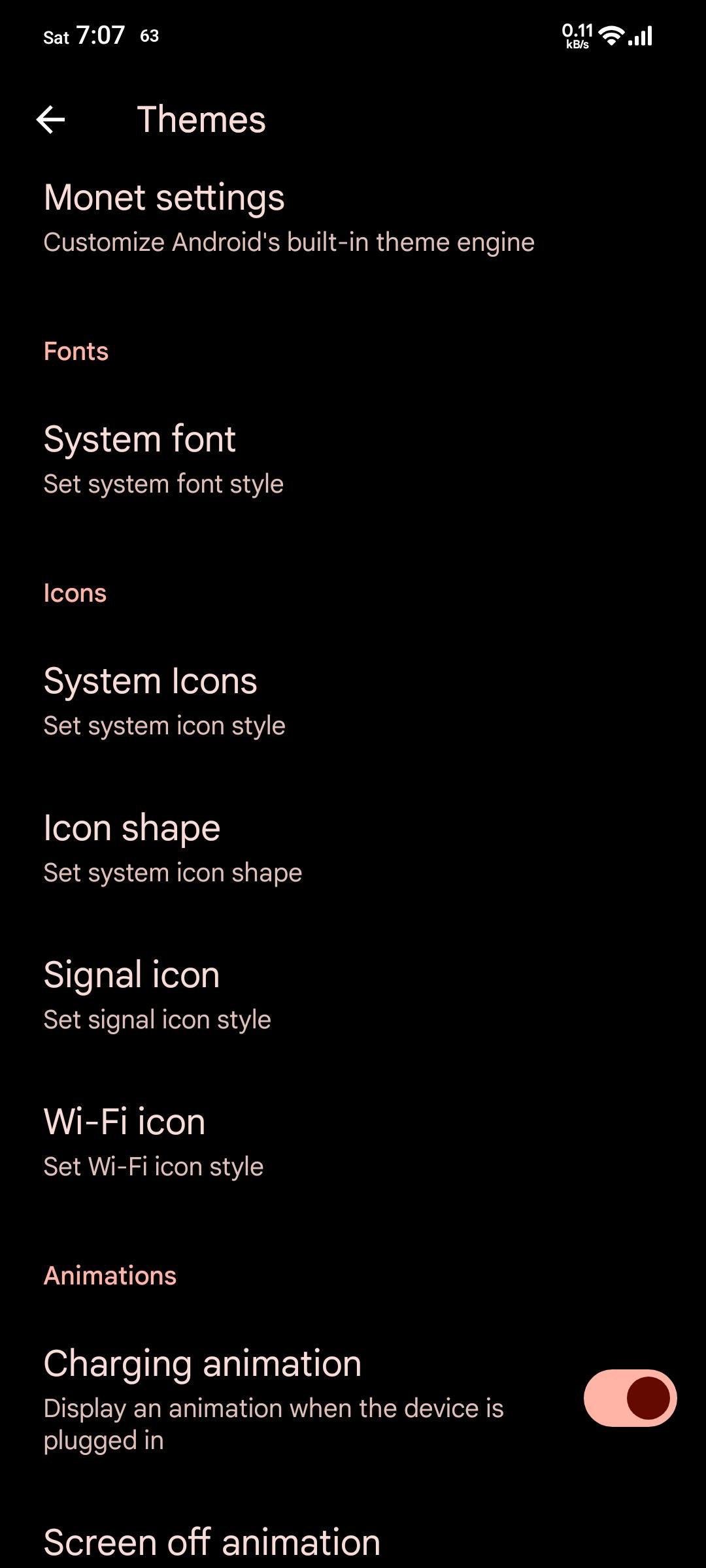Open System font settings
Screen dimensions: 706x1568
pyautogui.click(x=353, y=460)
